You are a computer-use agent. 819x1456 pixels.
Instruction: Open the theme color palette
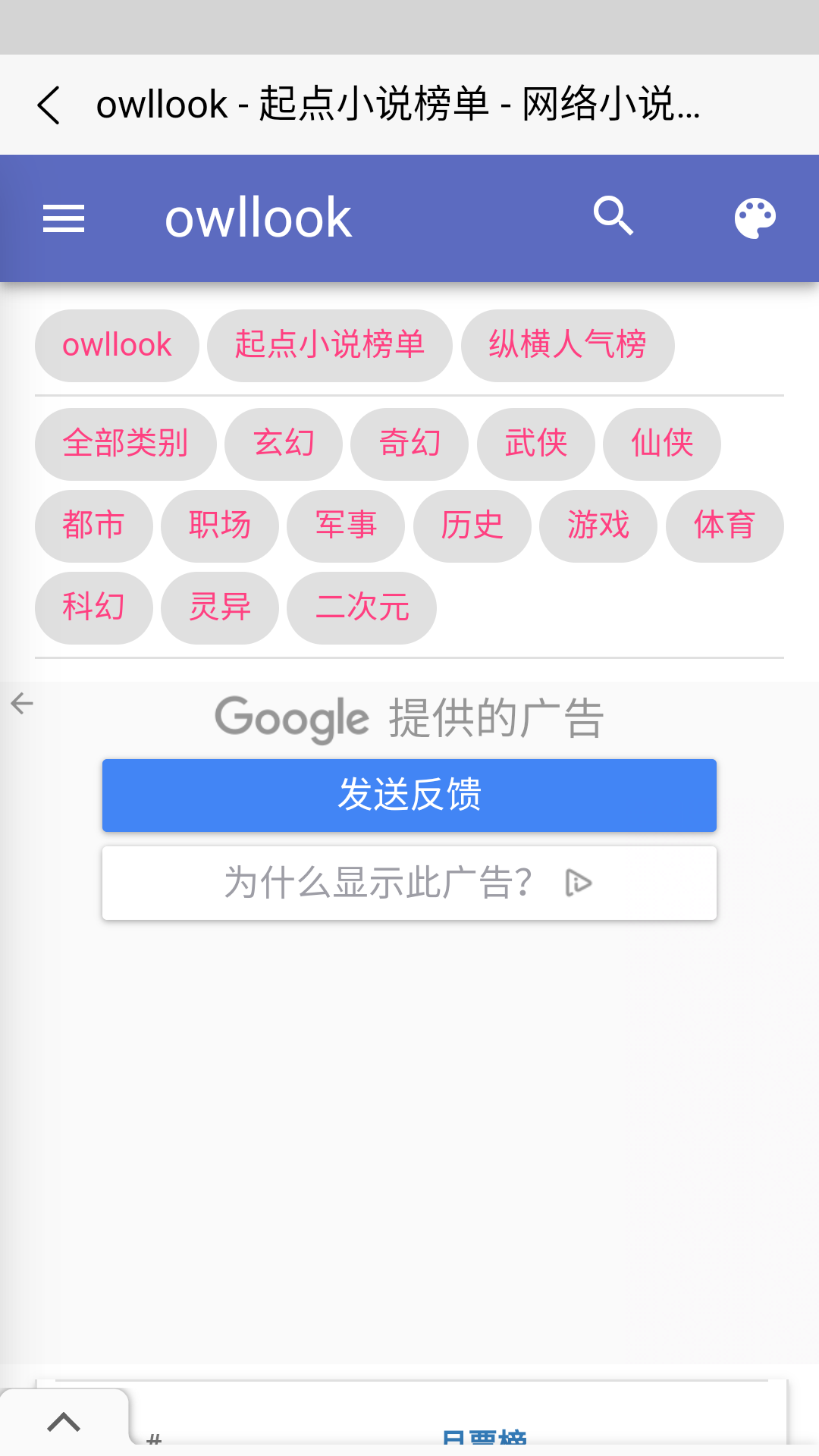tap(755, 218)
